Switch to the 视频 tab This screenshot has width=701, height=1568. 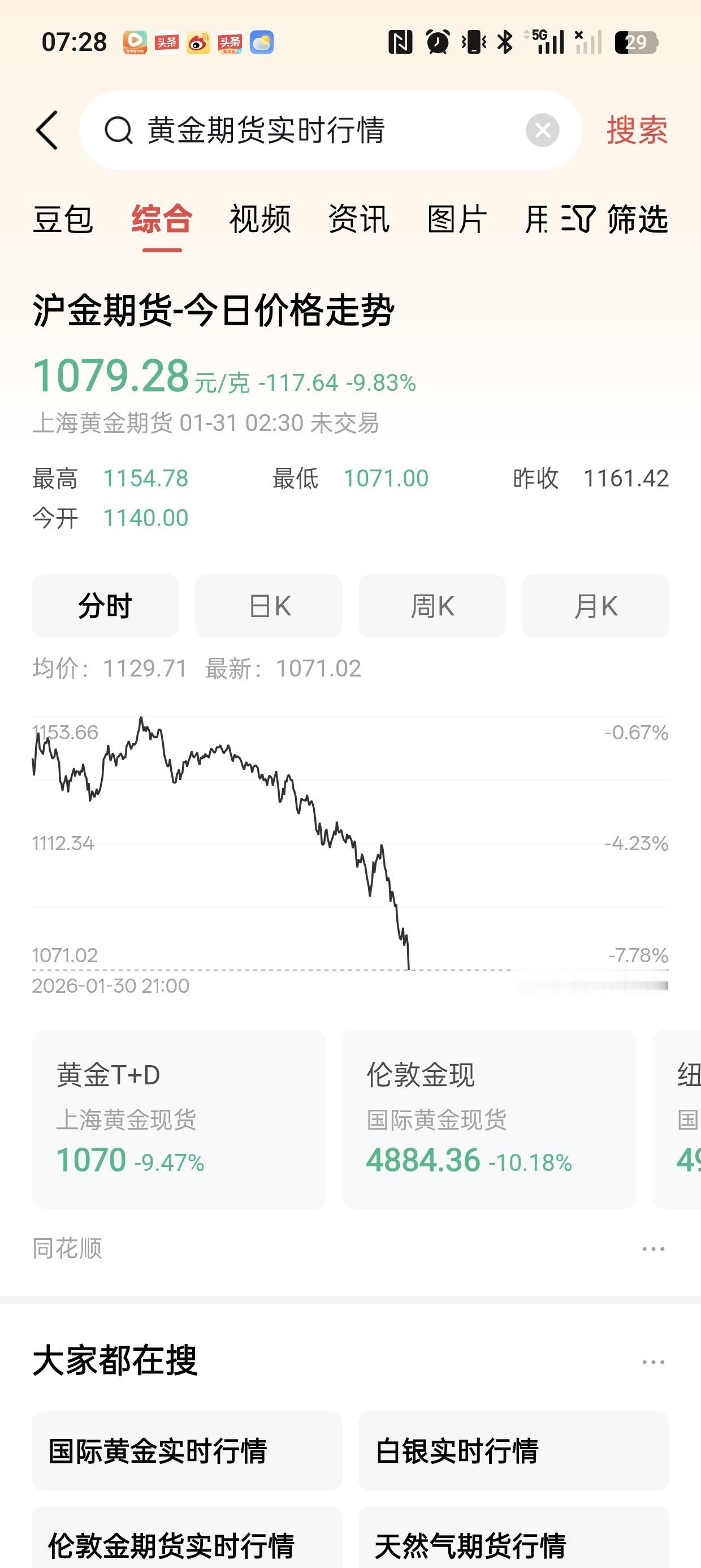coord(258,221)
